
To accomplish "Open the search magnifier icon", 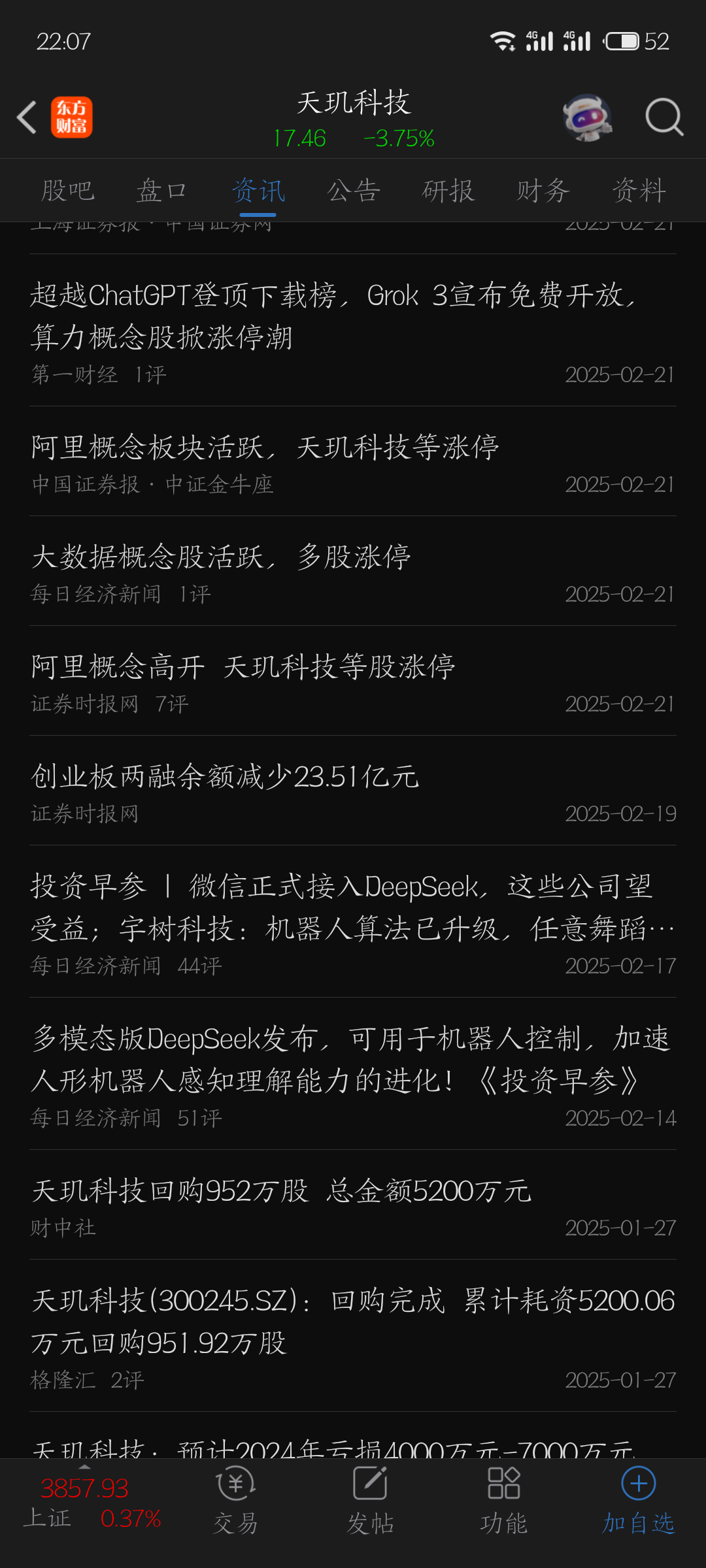I will click(664, 118).
